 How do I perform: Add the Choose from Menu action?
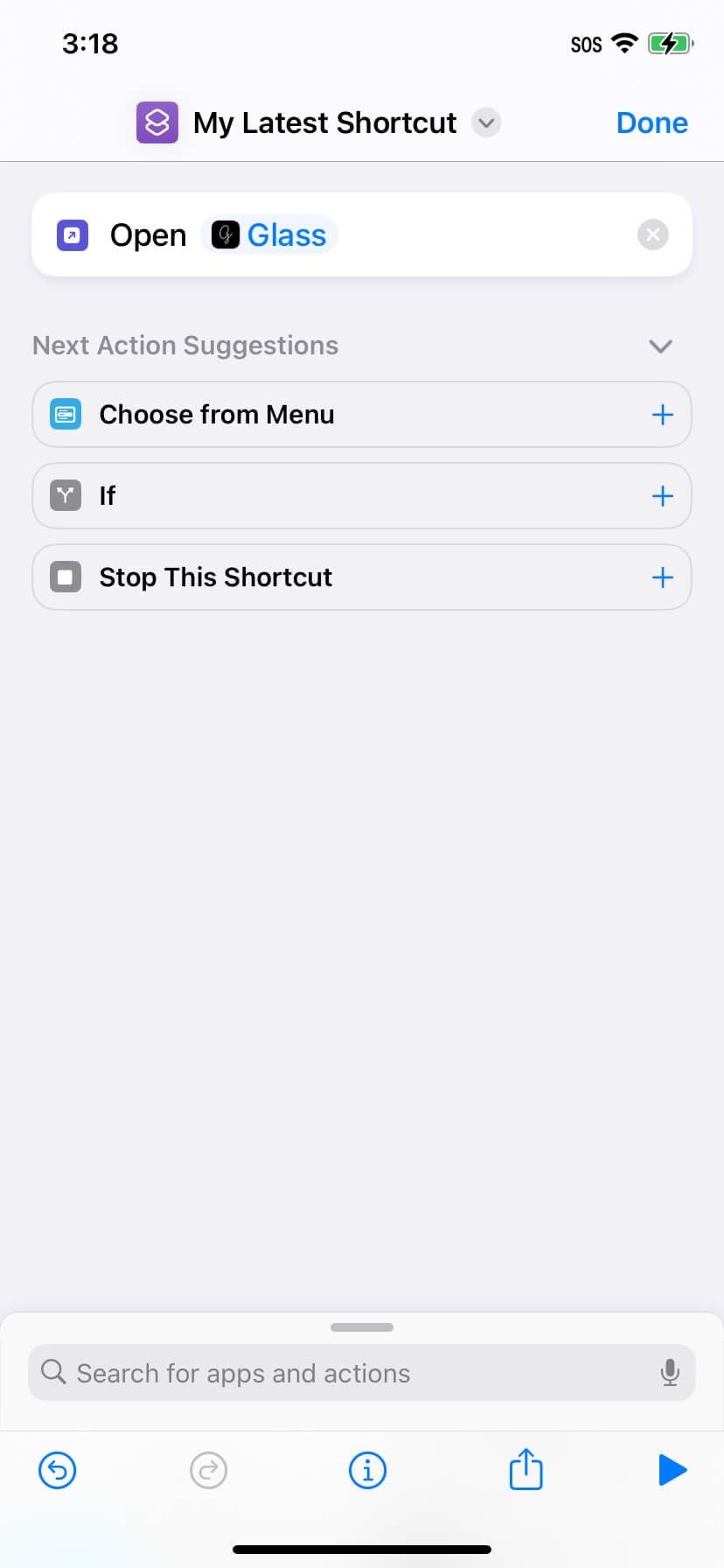663,414
